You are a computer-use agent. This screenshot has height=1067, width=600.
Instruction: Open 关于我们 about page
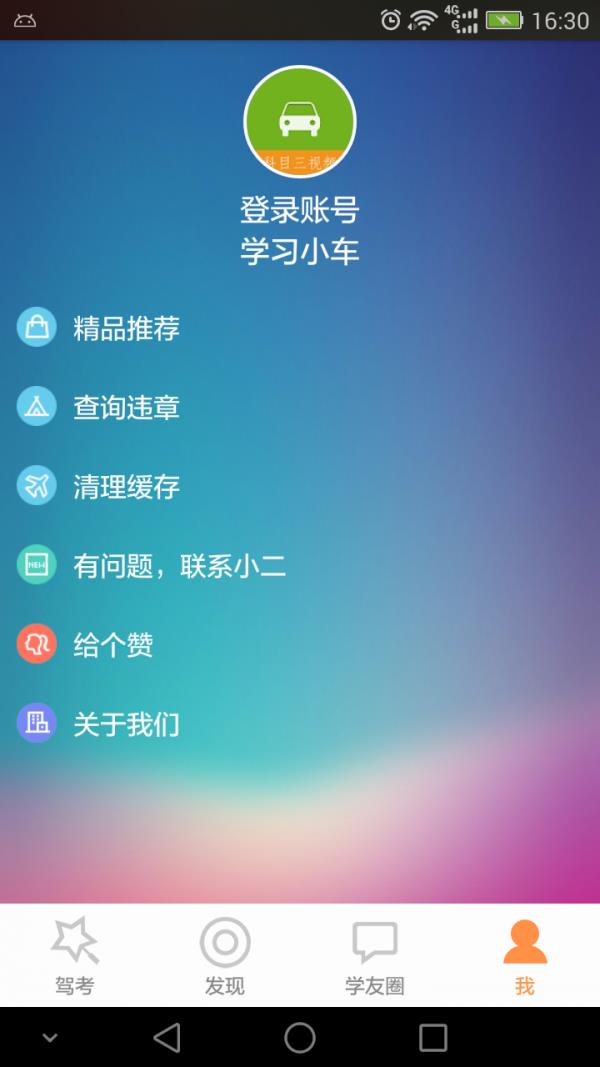[126, 724]
